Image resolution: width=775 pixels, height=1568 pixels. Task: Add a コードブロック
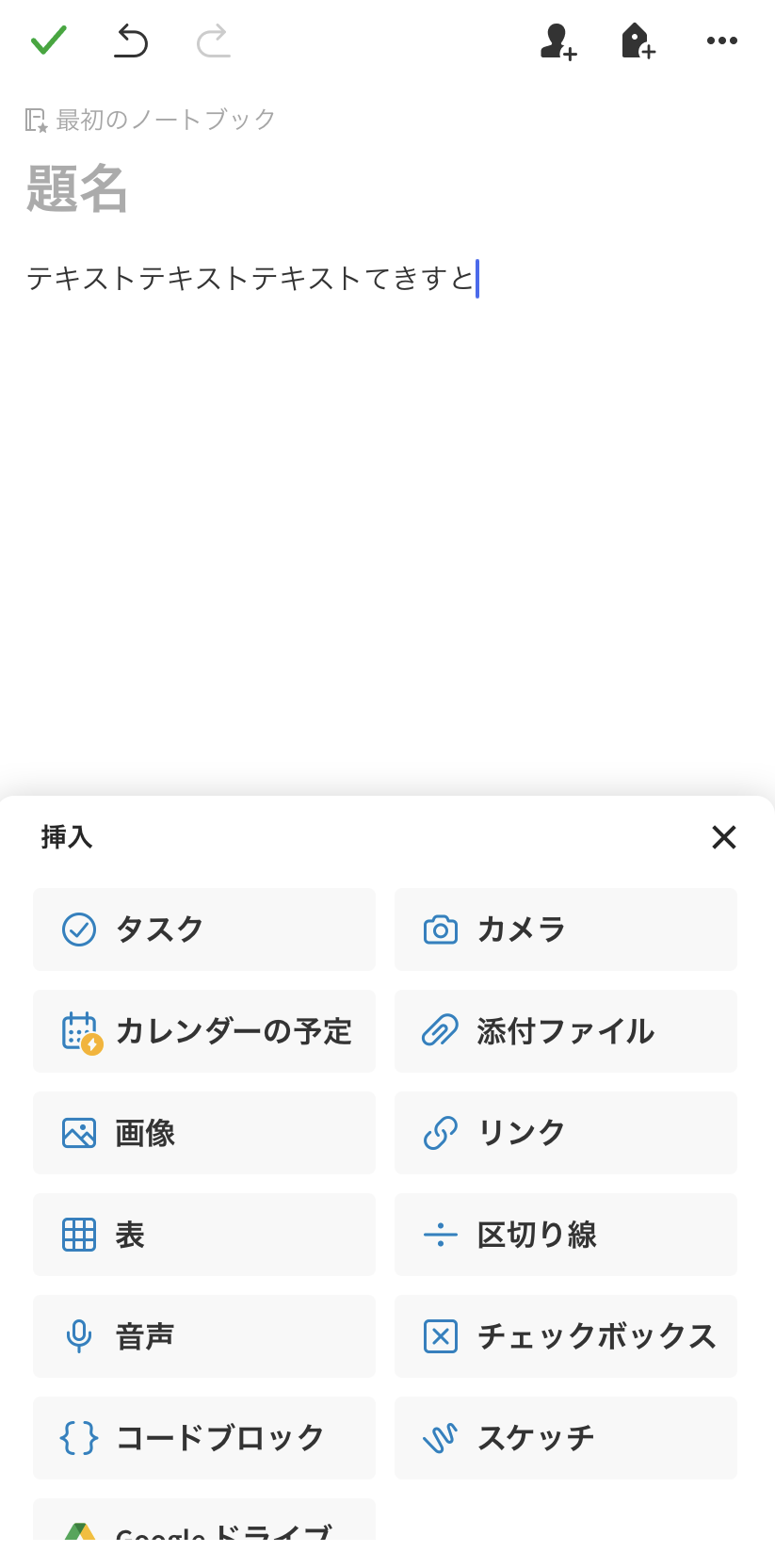point(204,1438)
